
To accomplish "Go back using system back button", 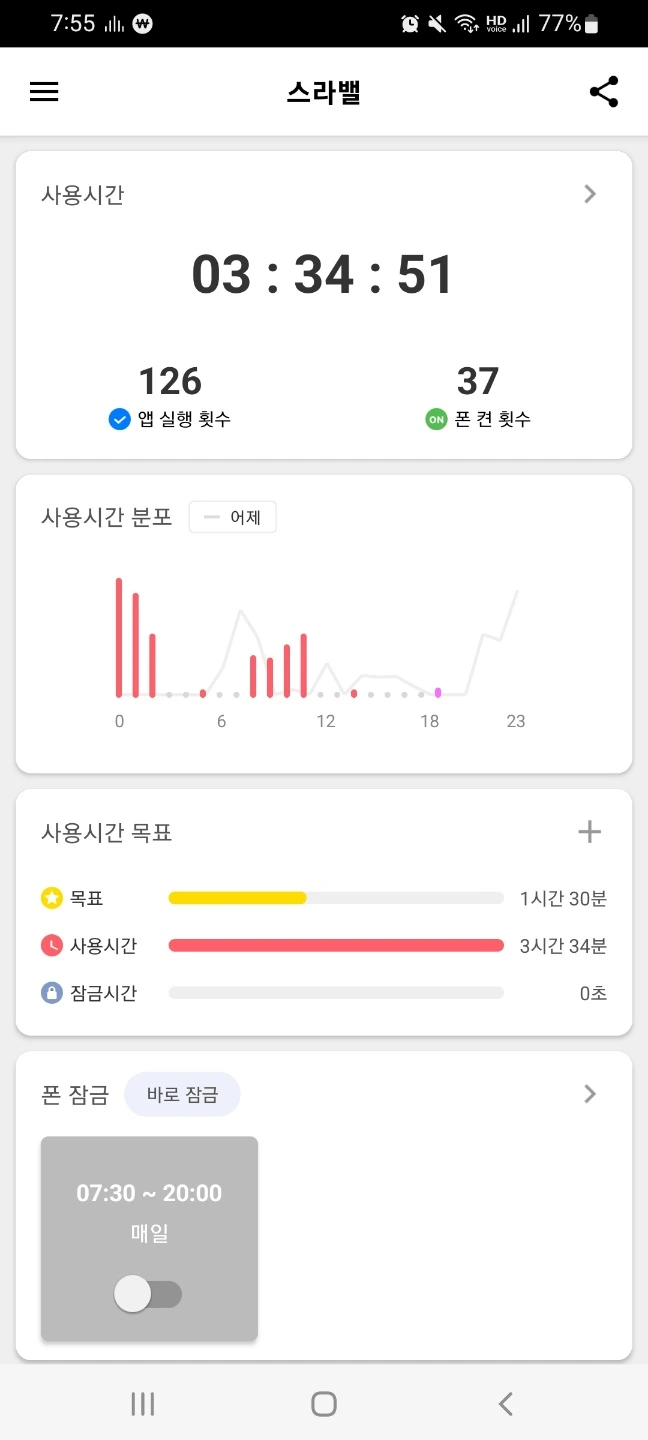I will pyautogui.click(x=505, y=1404).
